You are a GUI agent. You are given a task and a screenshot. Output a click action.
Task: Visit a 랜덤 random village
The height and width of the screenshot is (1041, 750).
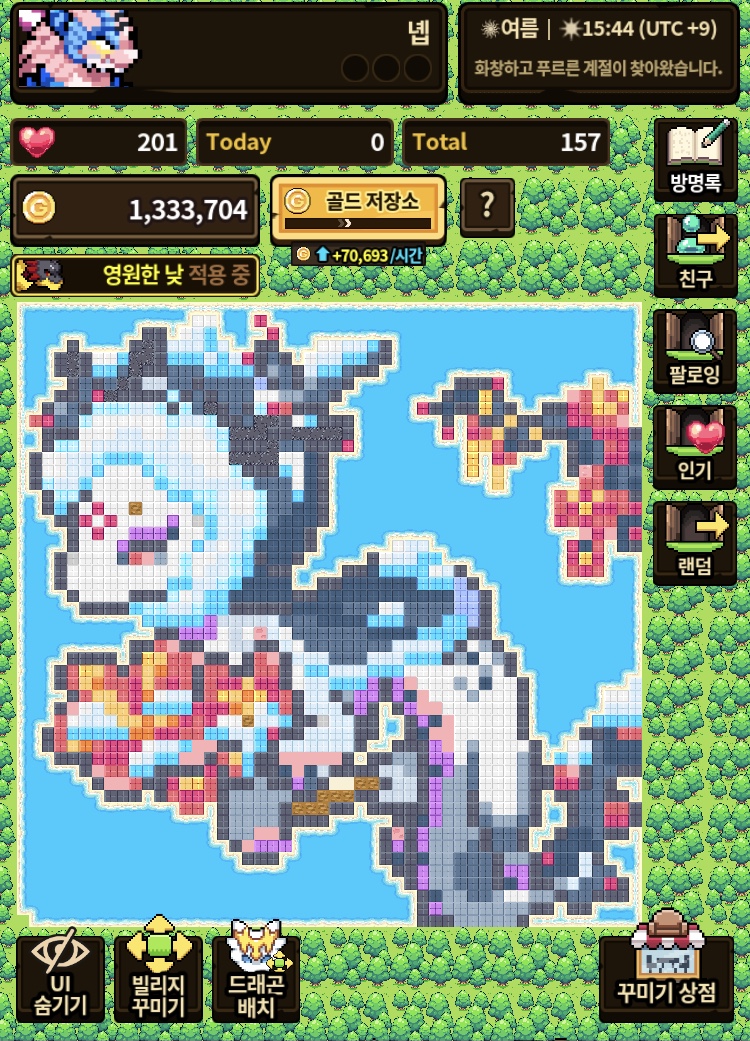click(694, 542)
